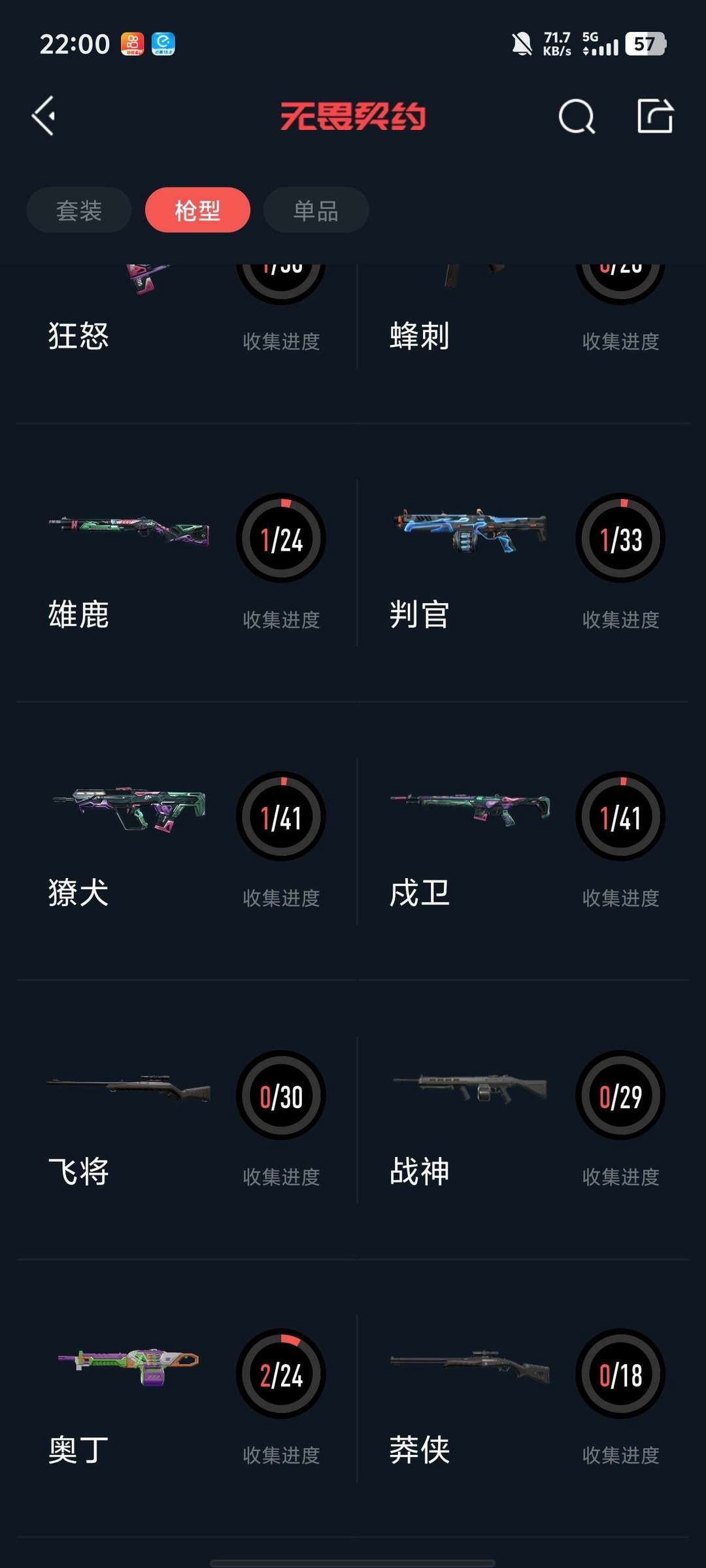Switch to the 单品 tab
This screenshot has width=706, height=1568.
[316, 210]
